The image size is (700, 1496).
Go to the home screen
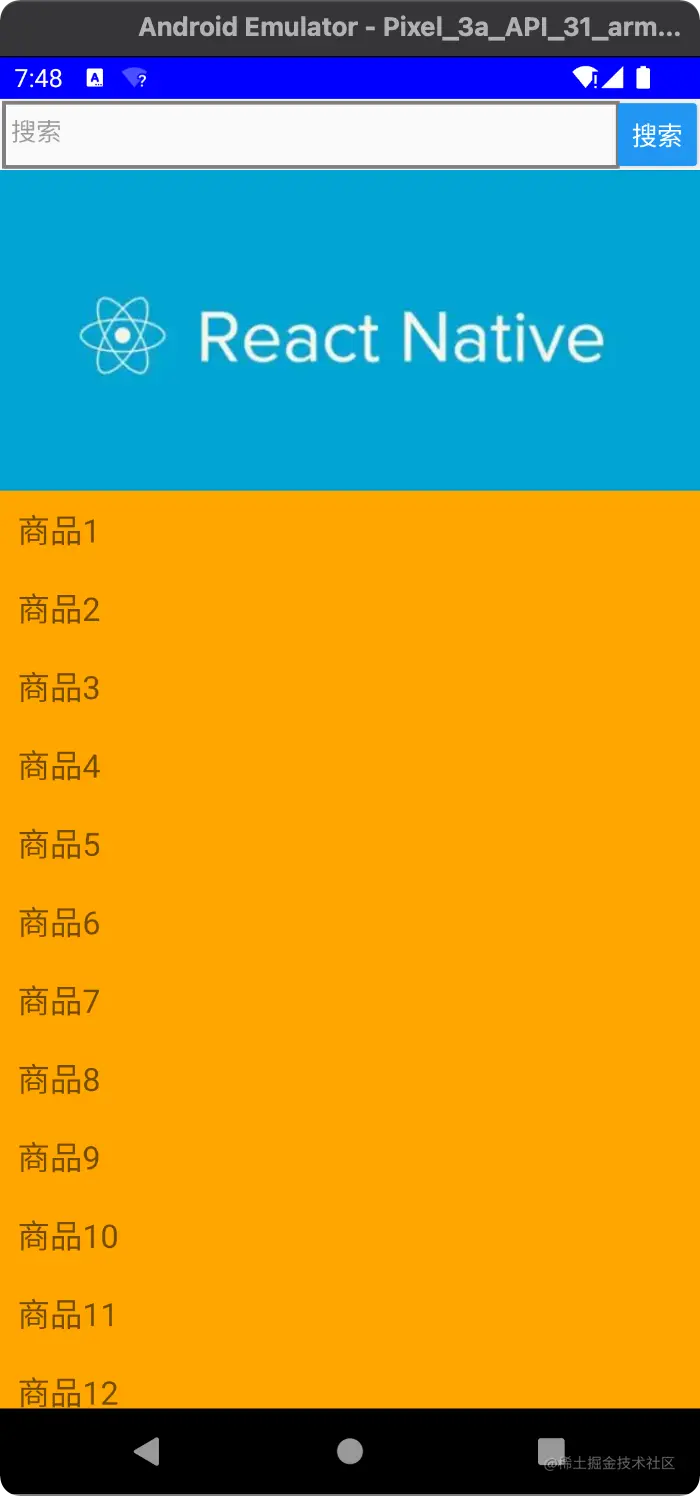click(x=350, y=1451)
